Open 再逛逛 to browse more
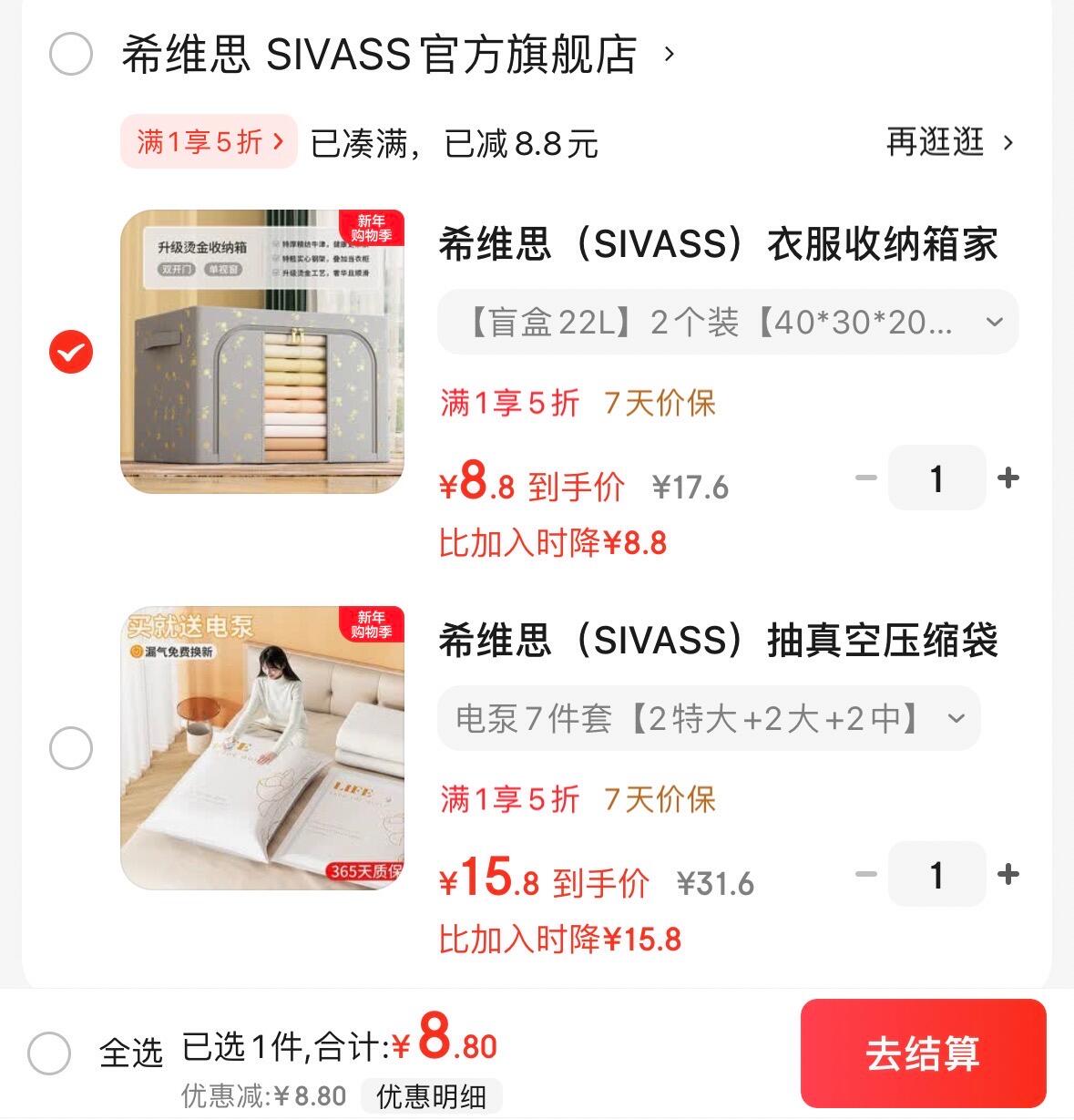This screenshot has width=1074, height=1120. tap(950, 141)
